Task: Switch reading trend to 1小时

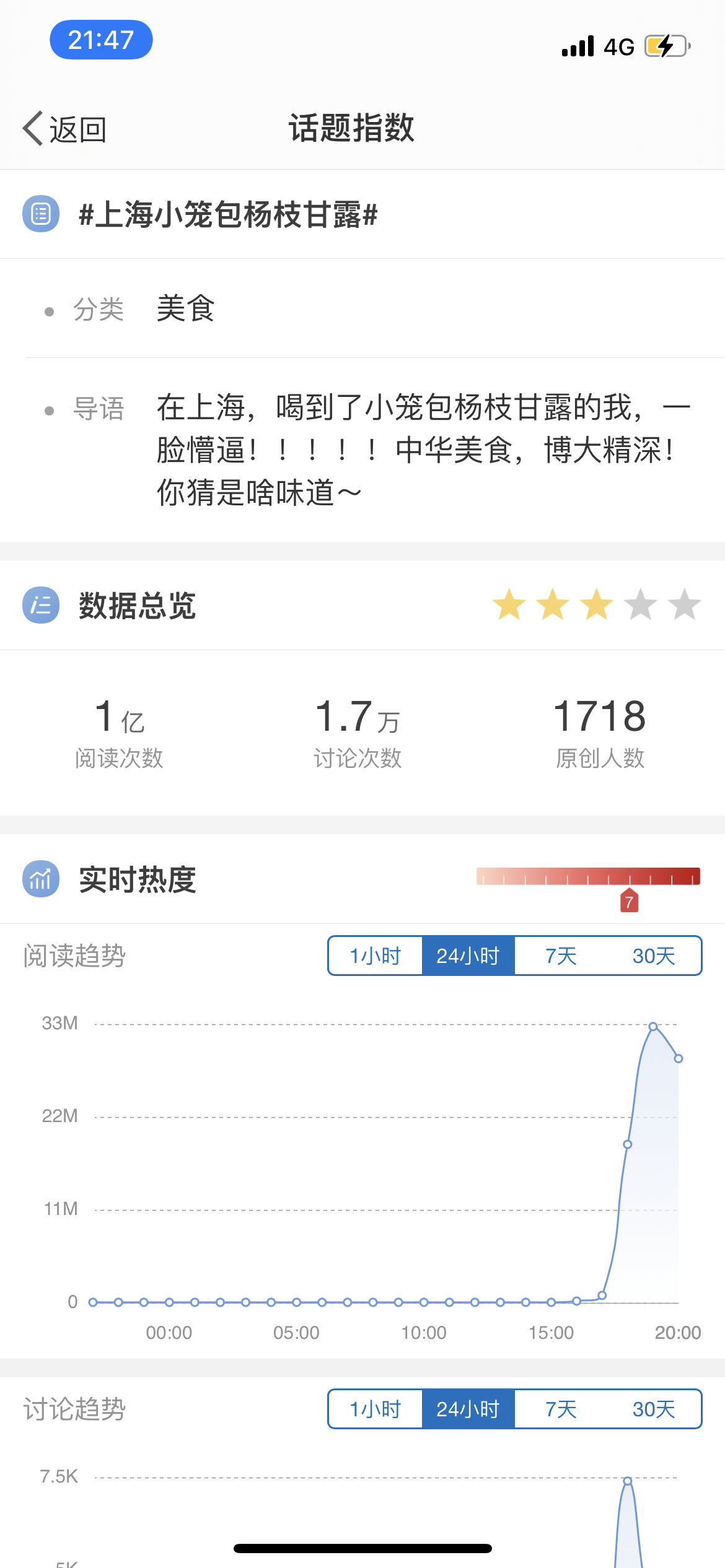Action: [376, 956]
